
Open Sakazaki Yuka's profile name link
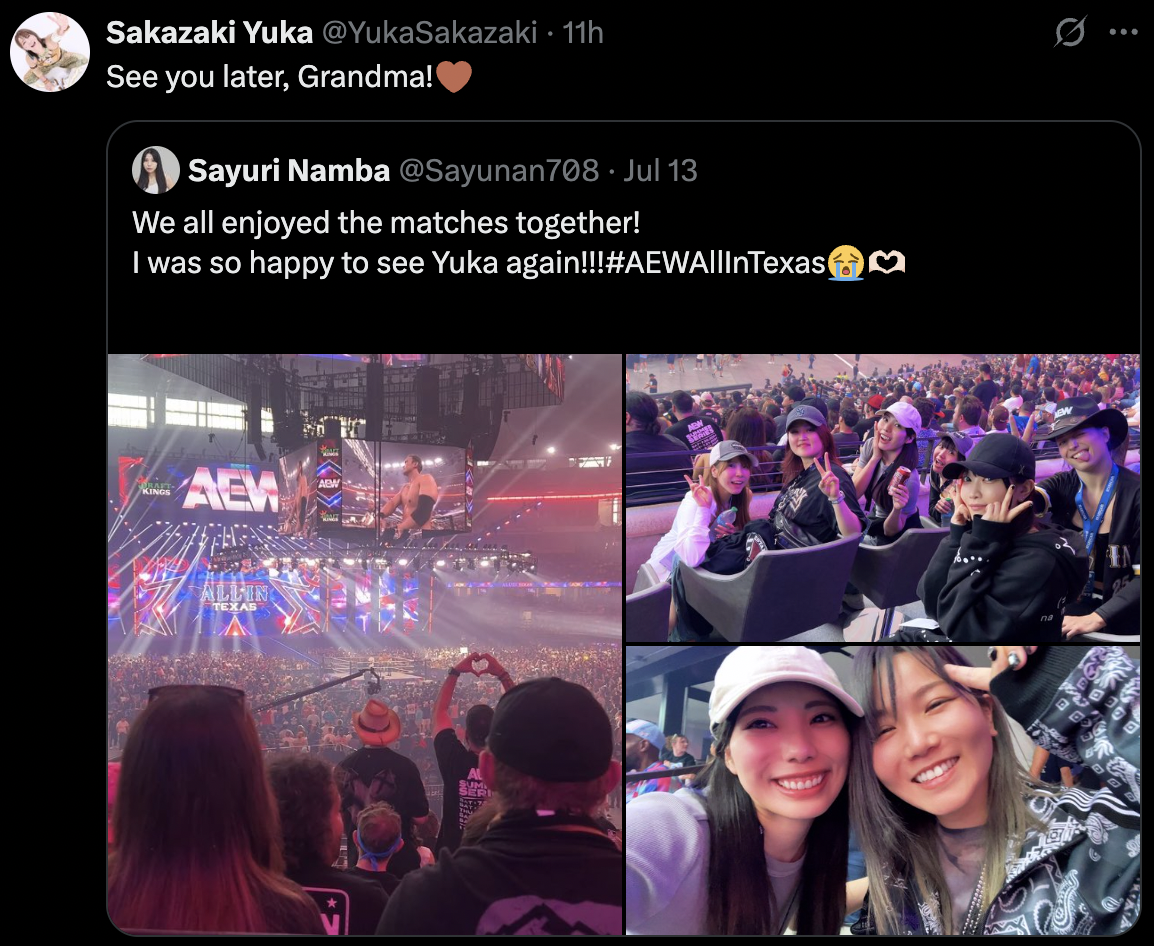pyautogui.click(x=209, y=33)
